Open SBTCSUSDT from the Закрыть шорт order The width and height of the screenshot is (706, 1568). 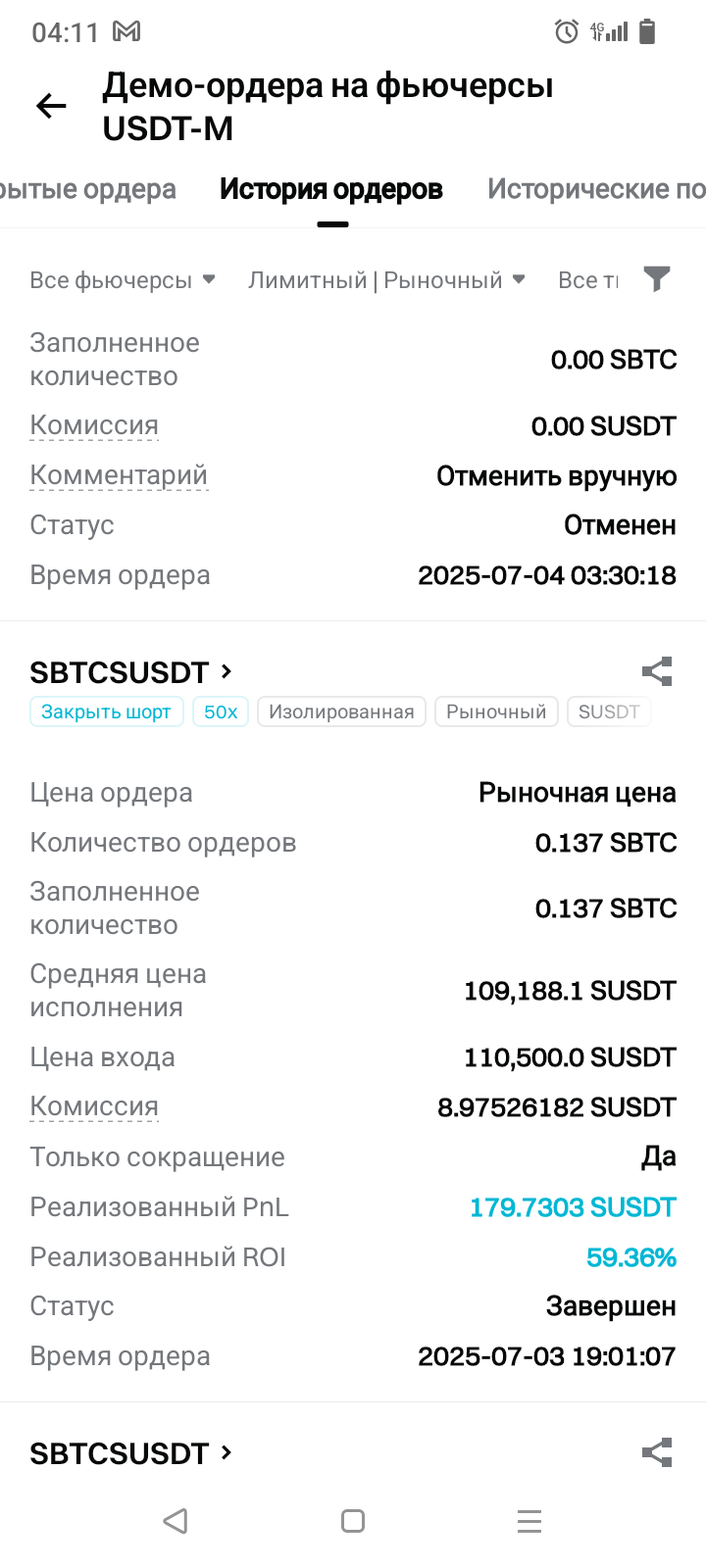tap(131, 672)
